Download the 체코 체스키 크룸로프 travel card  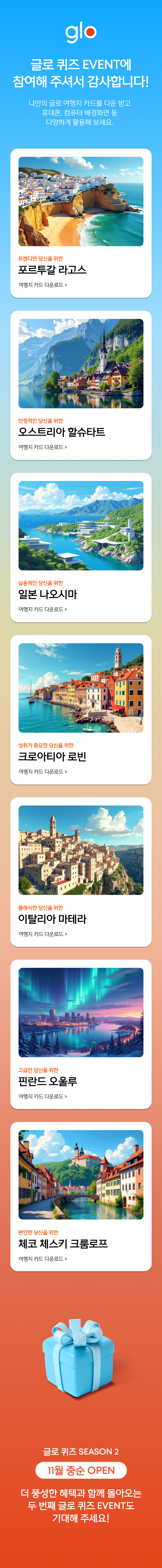pos(43,1259)
